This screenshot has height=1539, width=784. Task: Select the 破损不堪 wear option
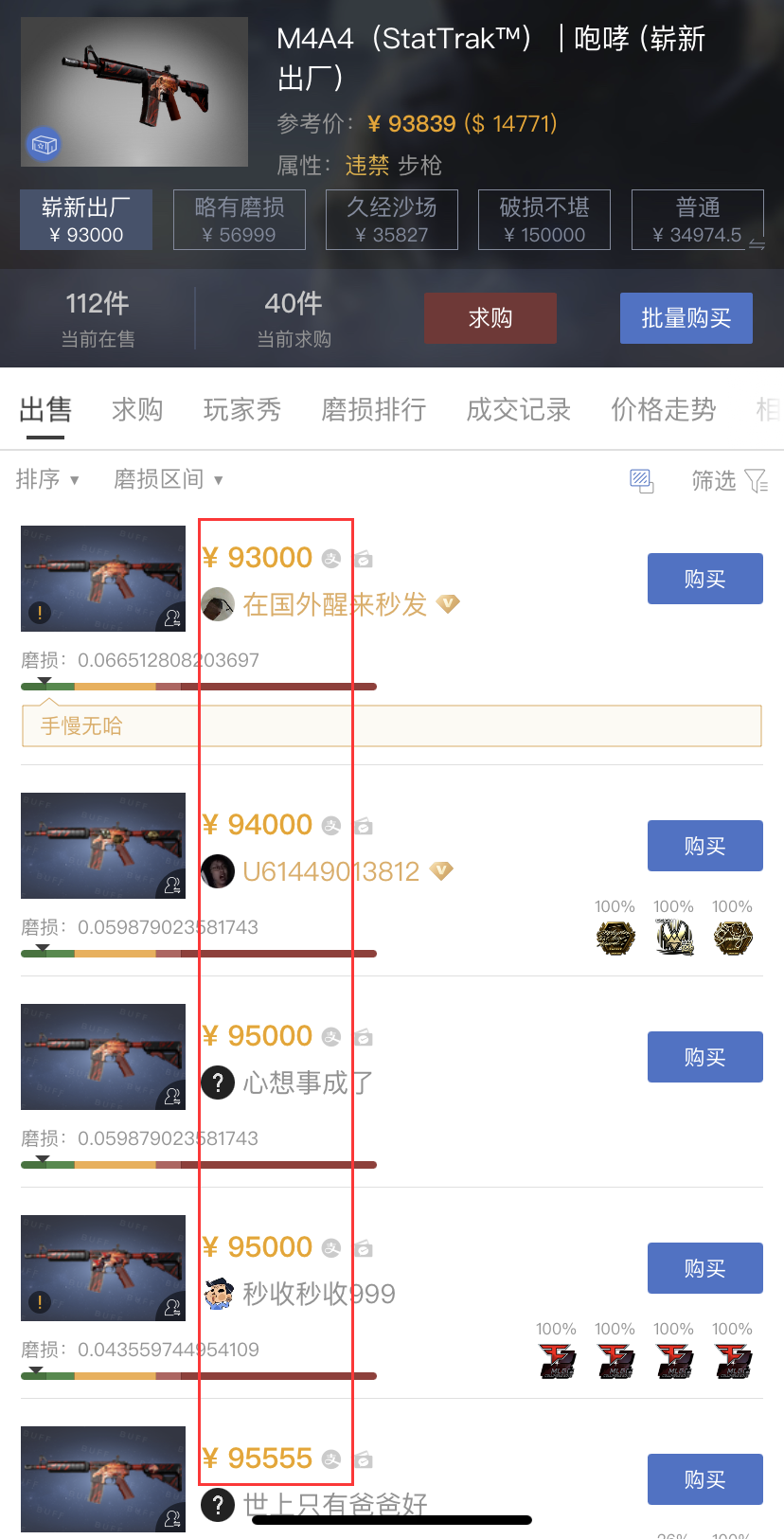click(x=544, y=220)
